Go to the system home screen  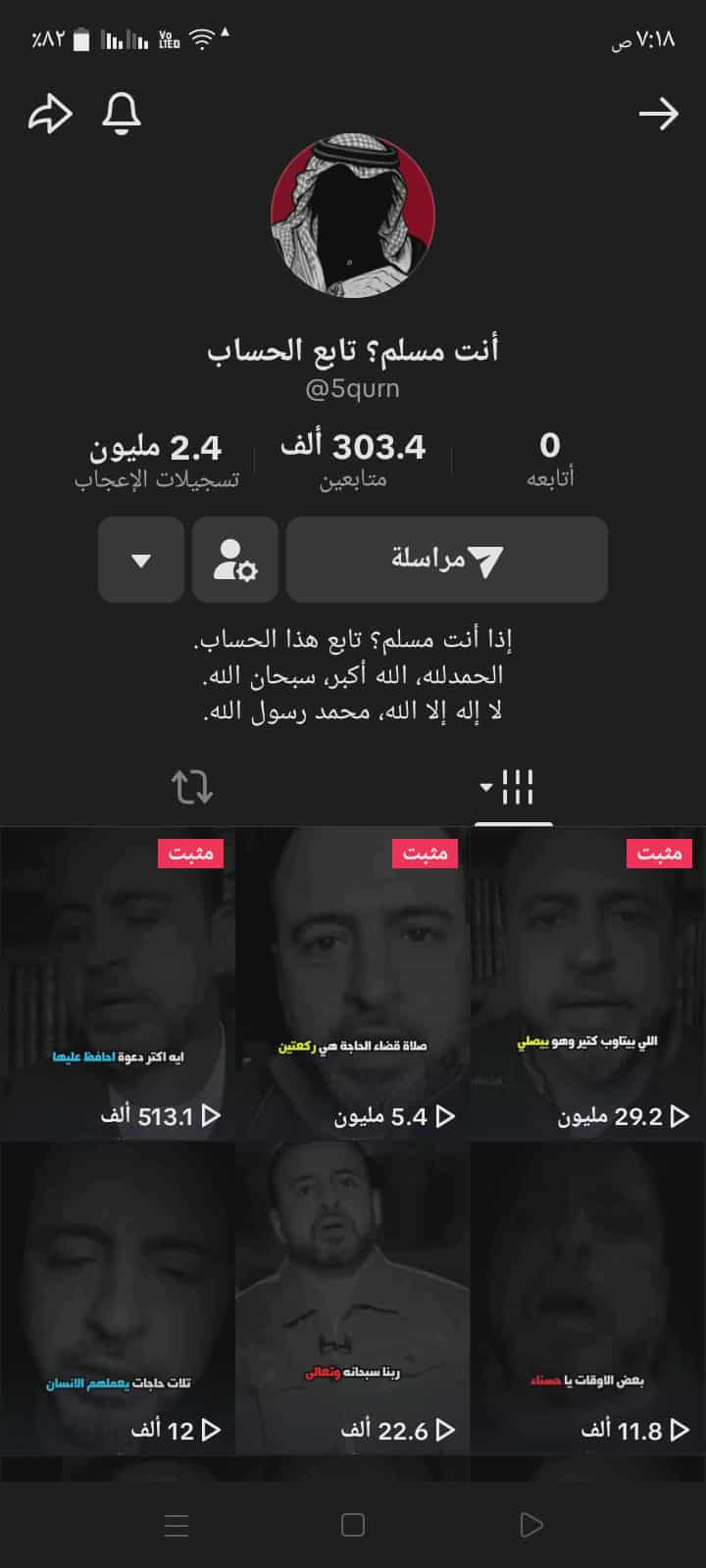point(353,1525)
